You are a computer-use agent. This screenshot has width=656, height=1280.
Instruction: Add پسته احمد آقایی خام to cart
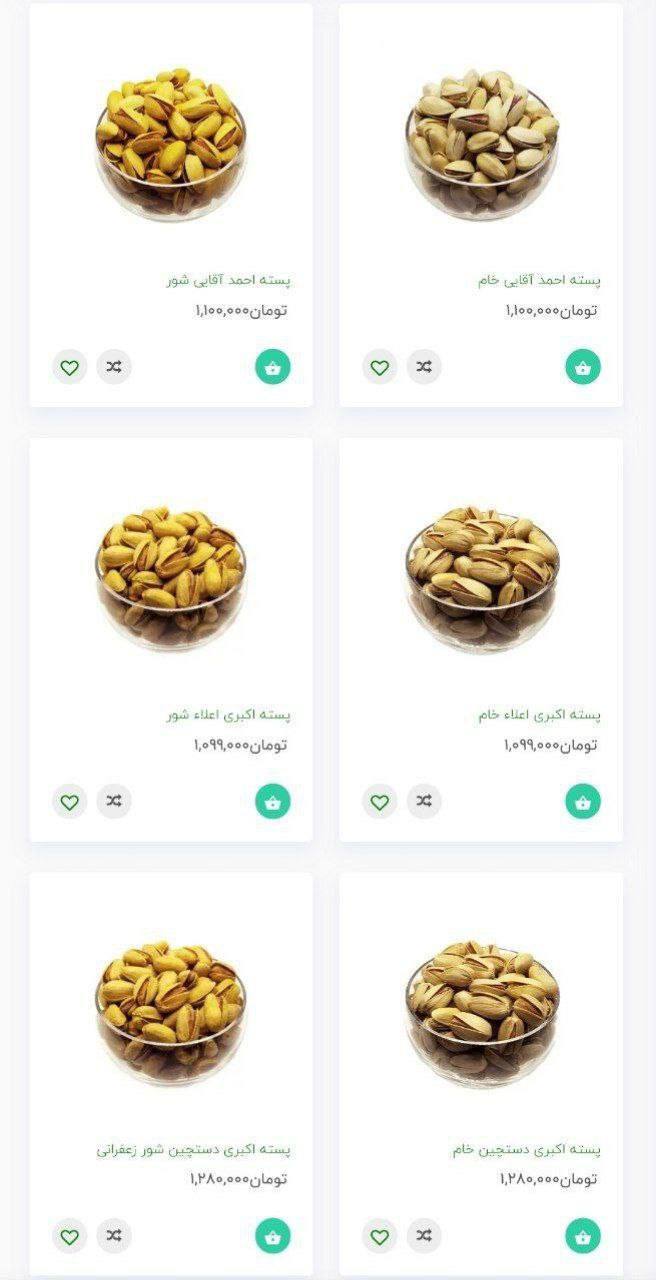coord(583,367)
